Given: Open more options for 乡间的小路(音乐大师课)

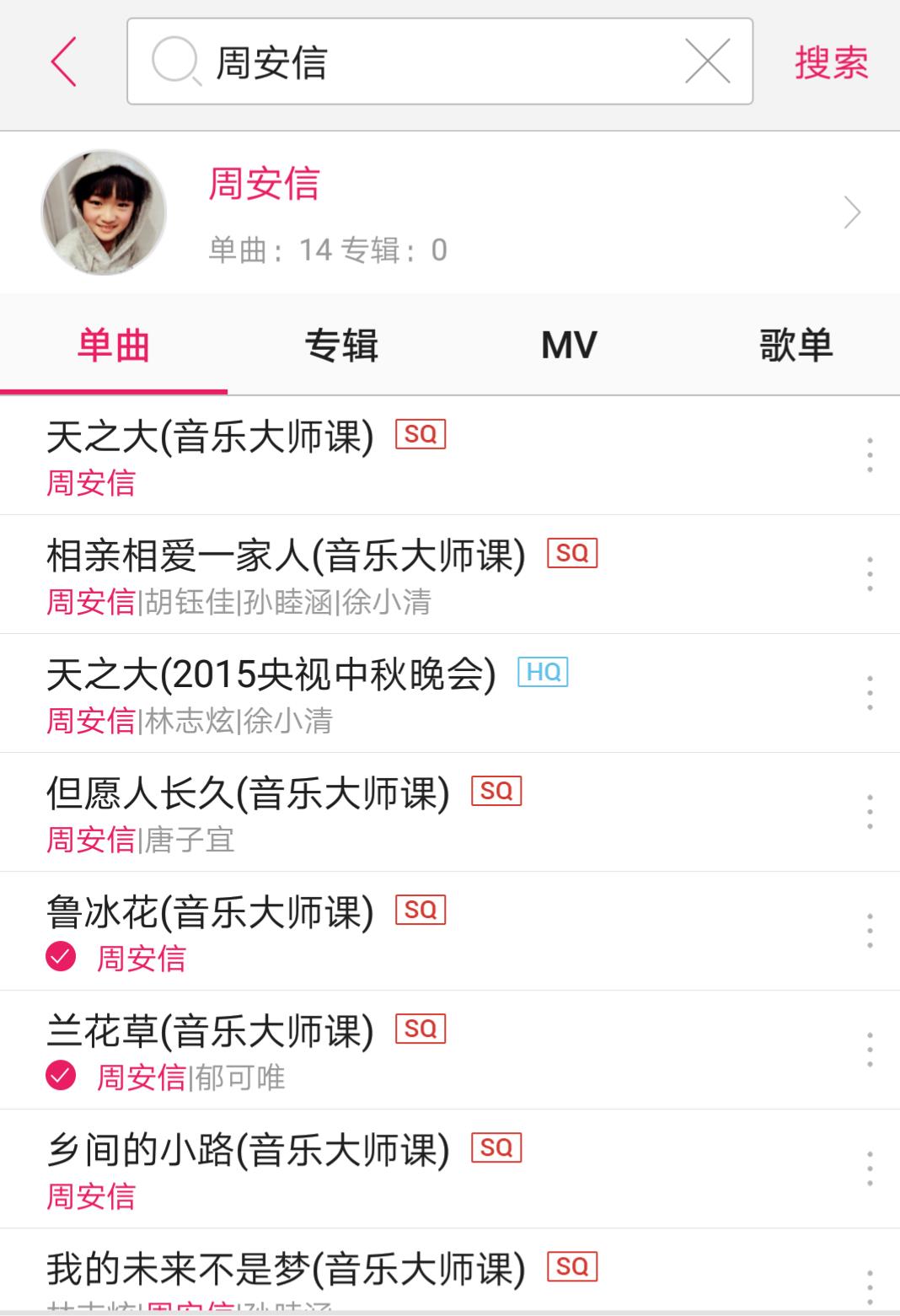Looking at the screenshot, I should point(869,1168).
